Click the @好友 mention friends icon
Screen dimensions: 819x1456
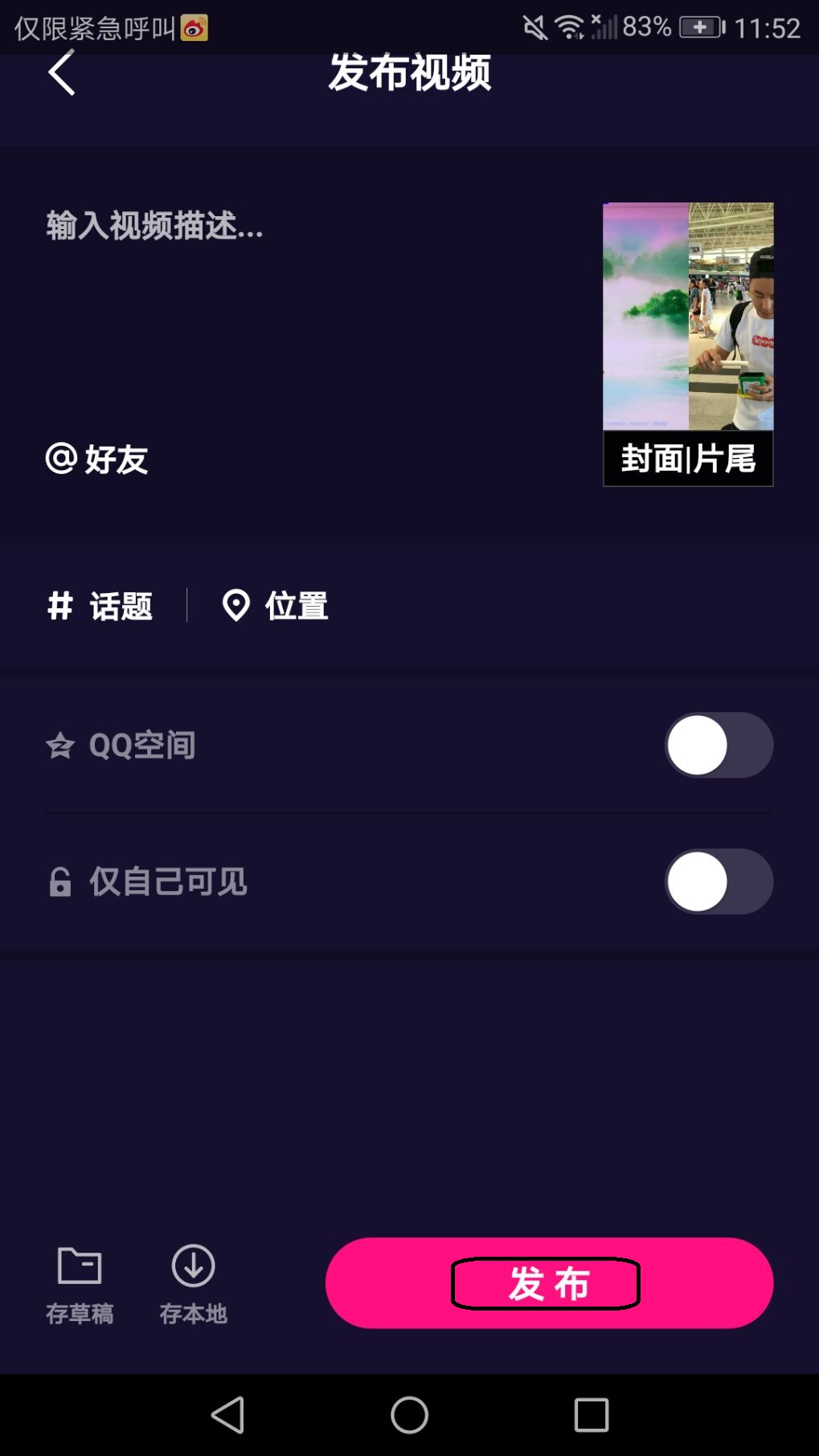[62, 460]
